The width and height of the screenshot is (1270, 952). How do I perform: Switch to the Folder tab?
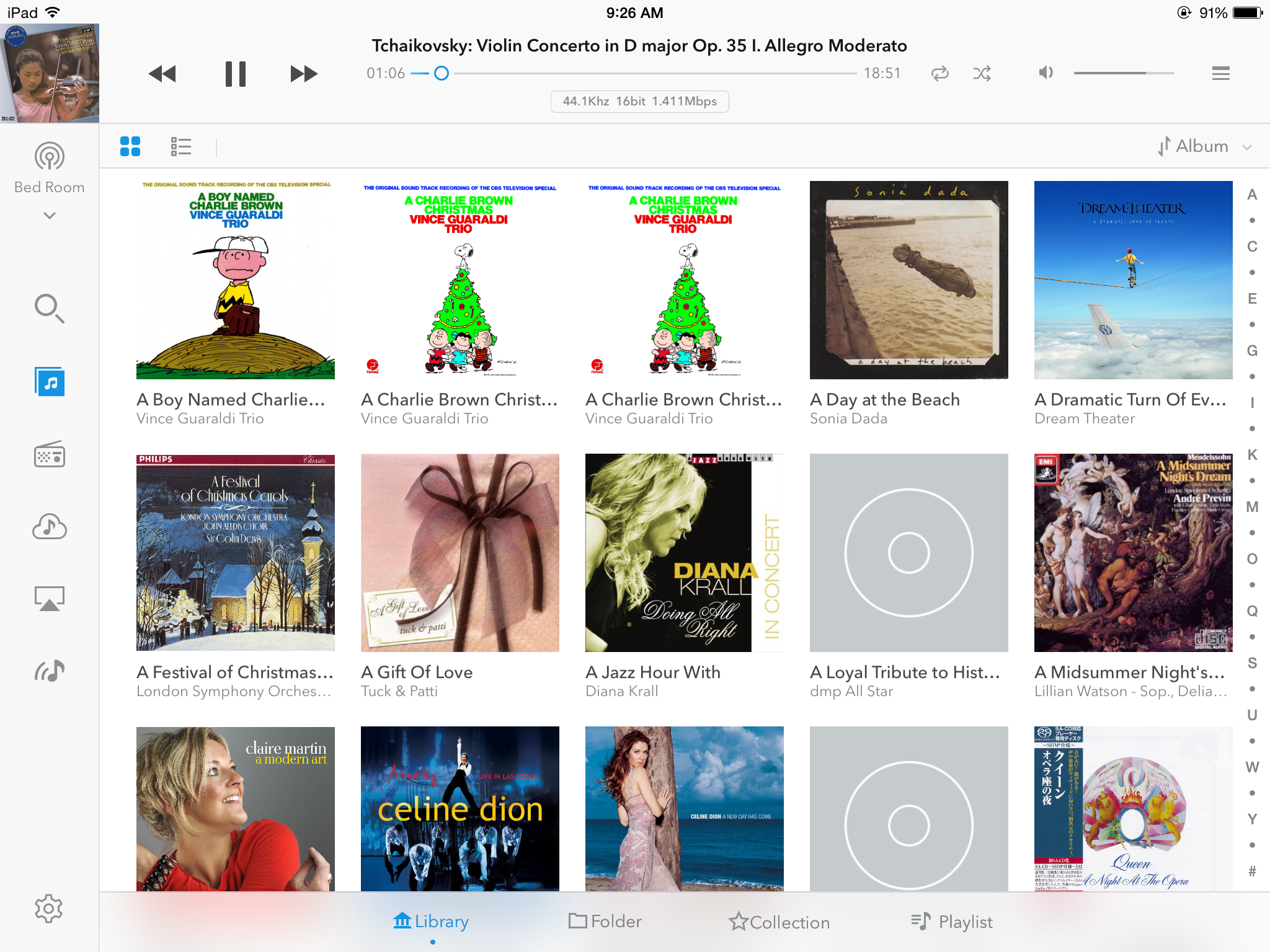(x=605, y=922)
